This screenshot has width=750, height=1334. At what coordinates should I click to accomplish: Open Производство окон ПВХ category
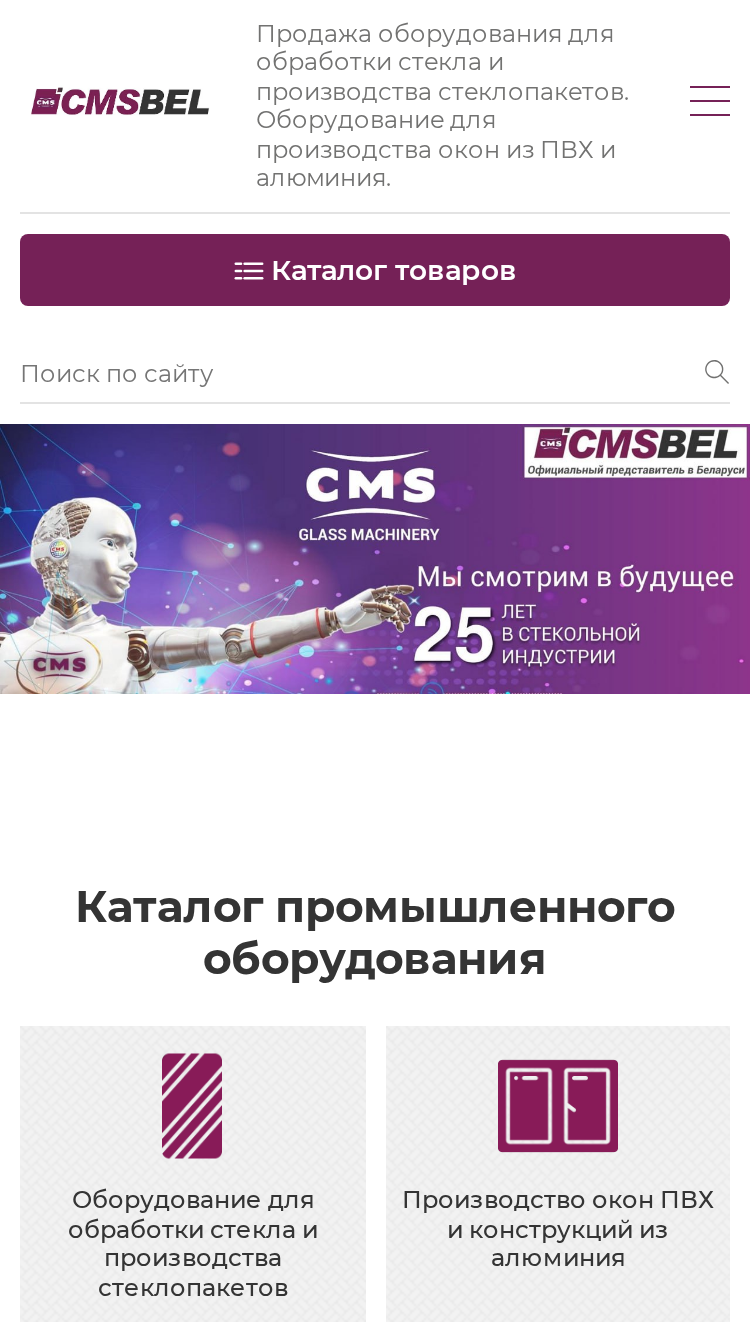tap(558, 1174)
